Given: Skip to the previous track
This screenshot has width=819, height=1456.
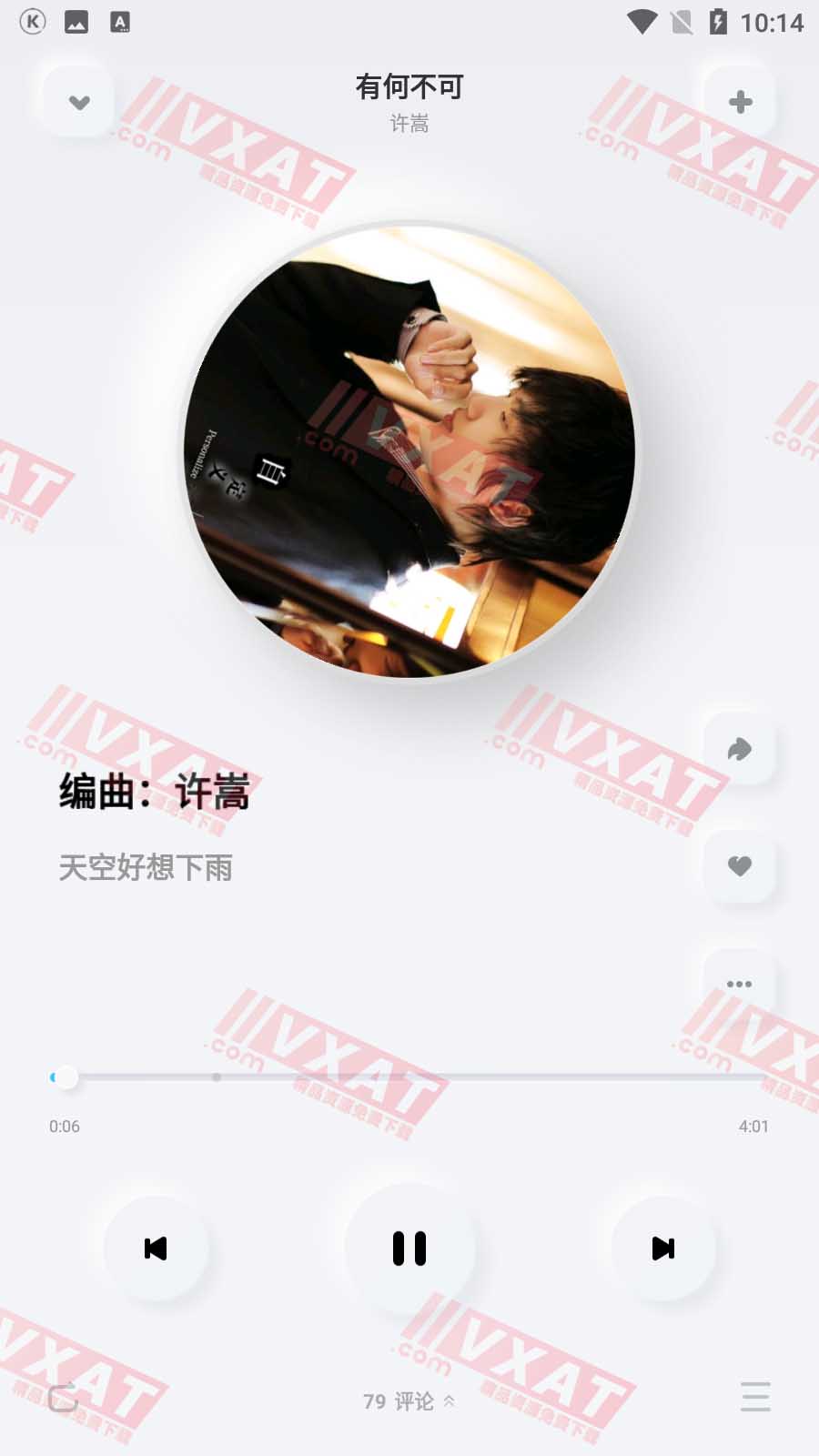Looking at the screenshot, I should tap(156, 1249).
